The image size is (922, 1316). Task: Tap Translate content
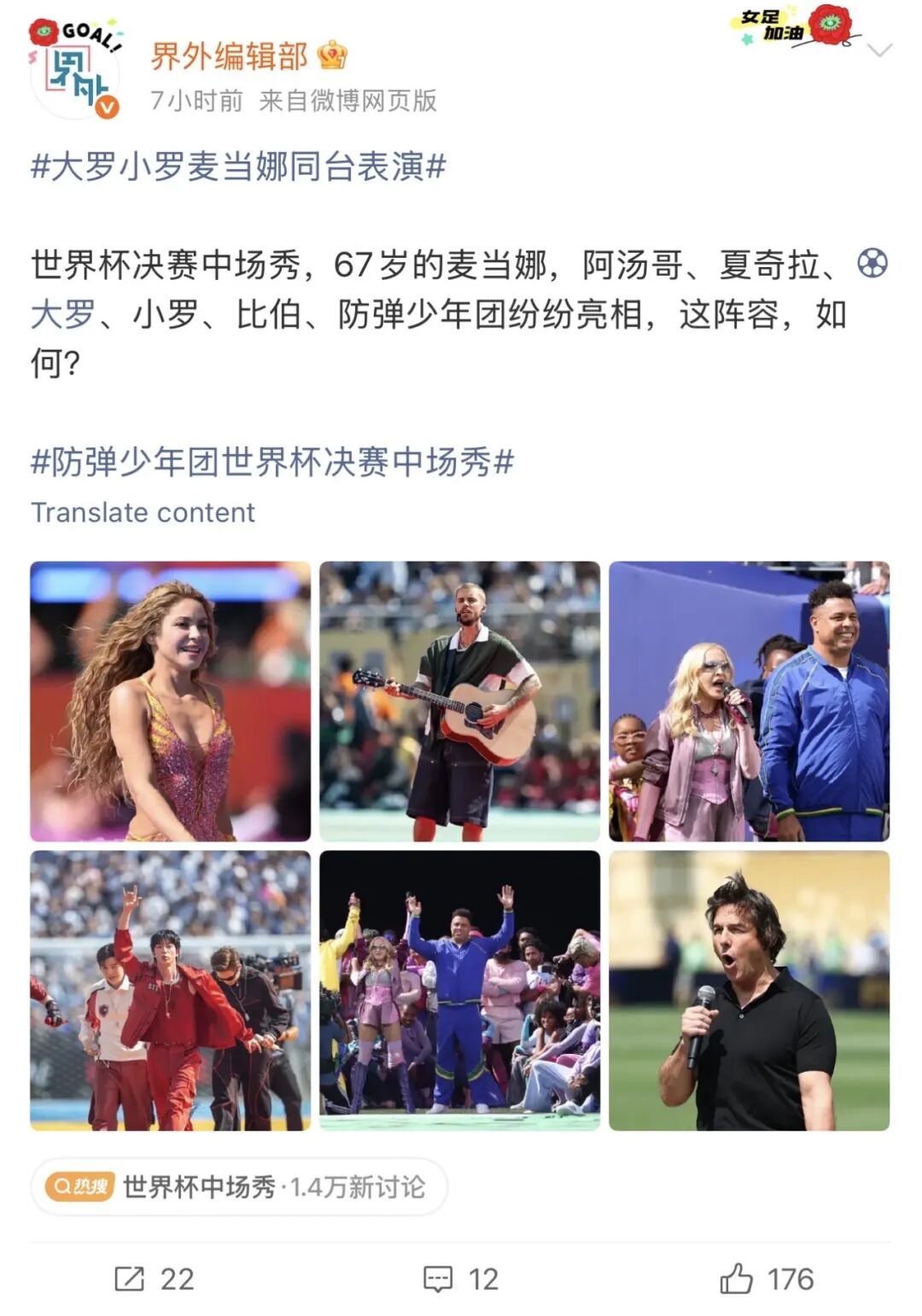(x=143, y=512)
